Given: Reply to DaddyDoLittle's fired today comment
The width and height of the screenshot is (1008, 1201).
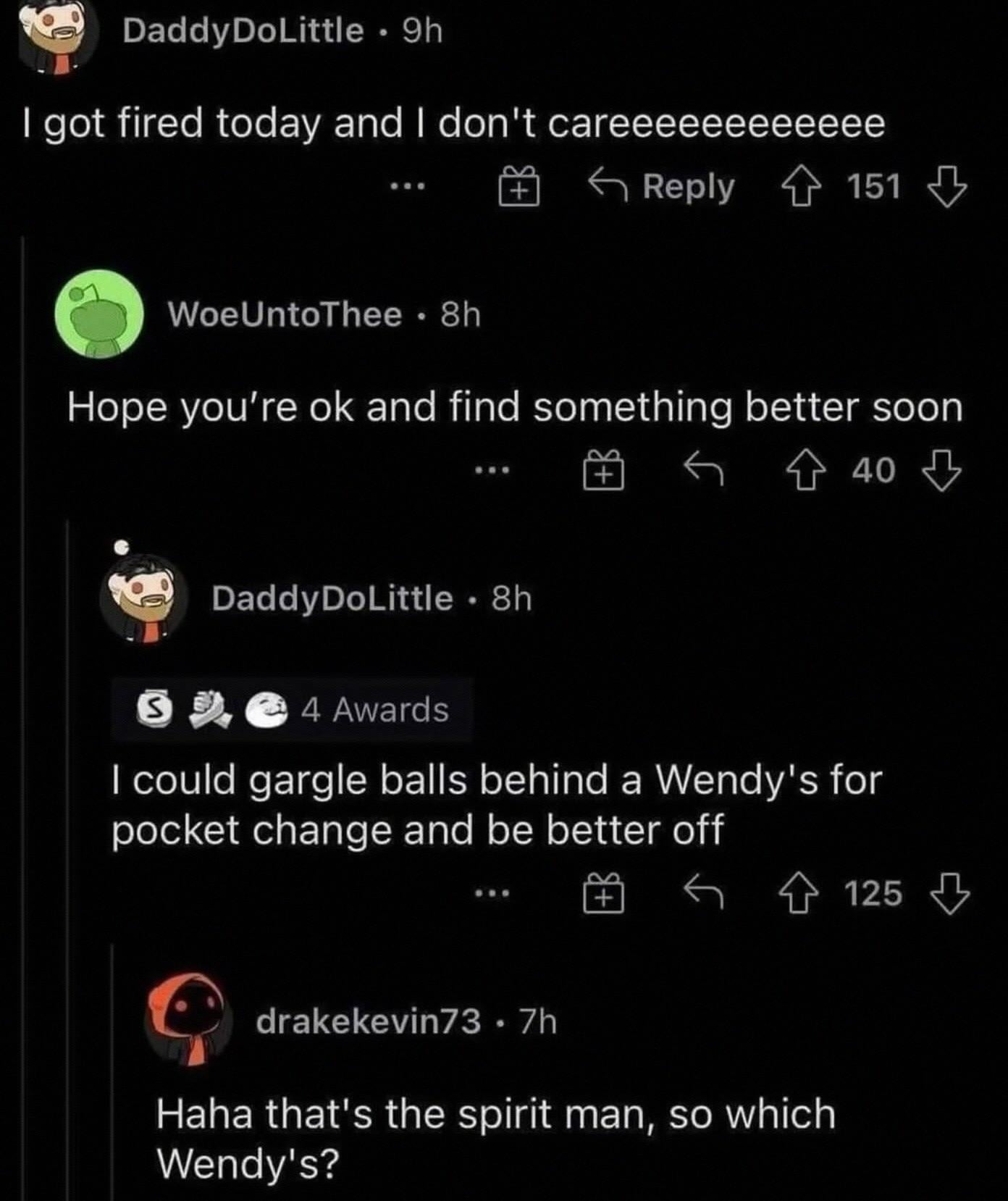Looking at the screenshot, I should (x=660, y=187).
